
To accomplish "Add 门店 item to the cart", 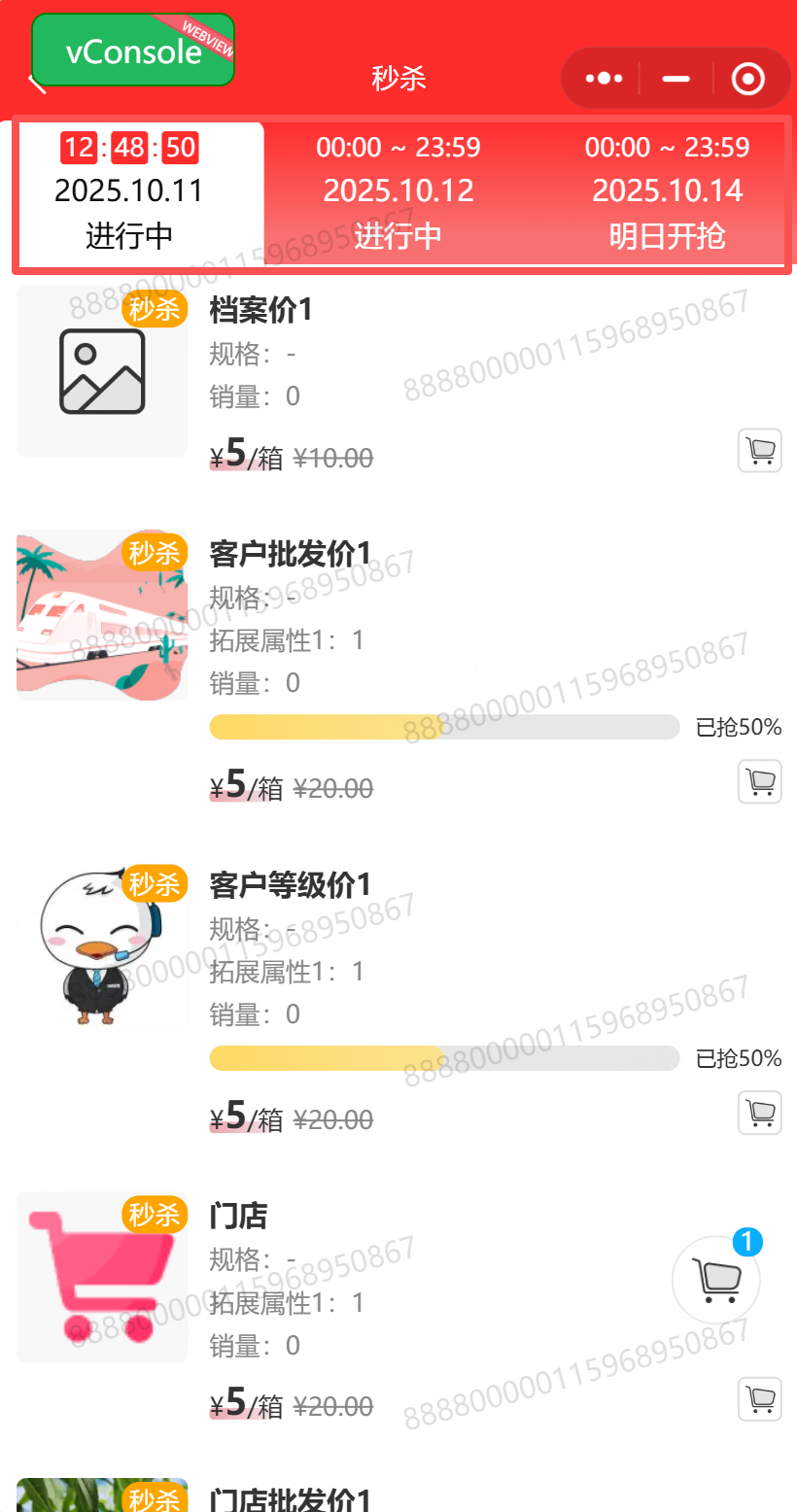I will [x=759, y=1399].
